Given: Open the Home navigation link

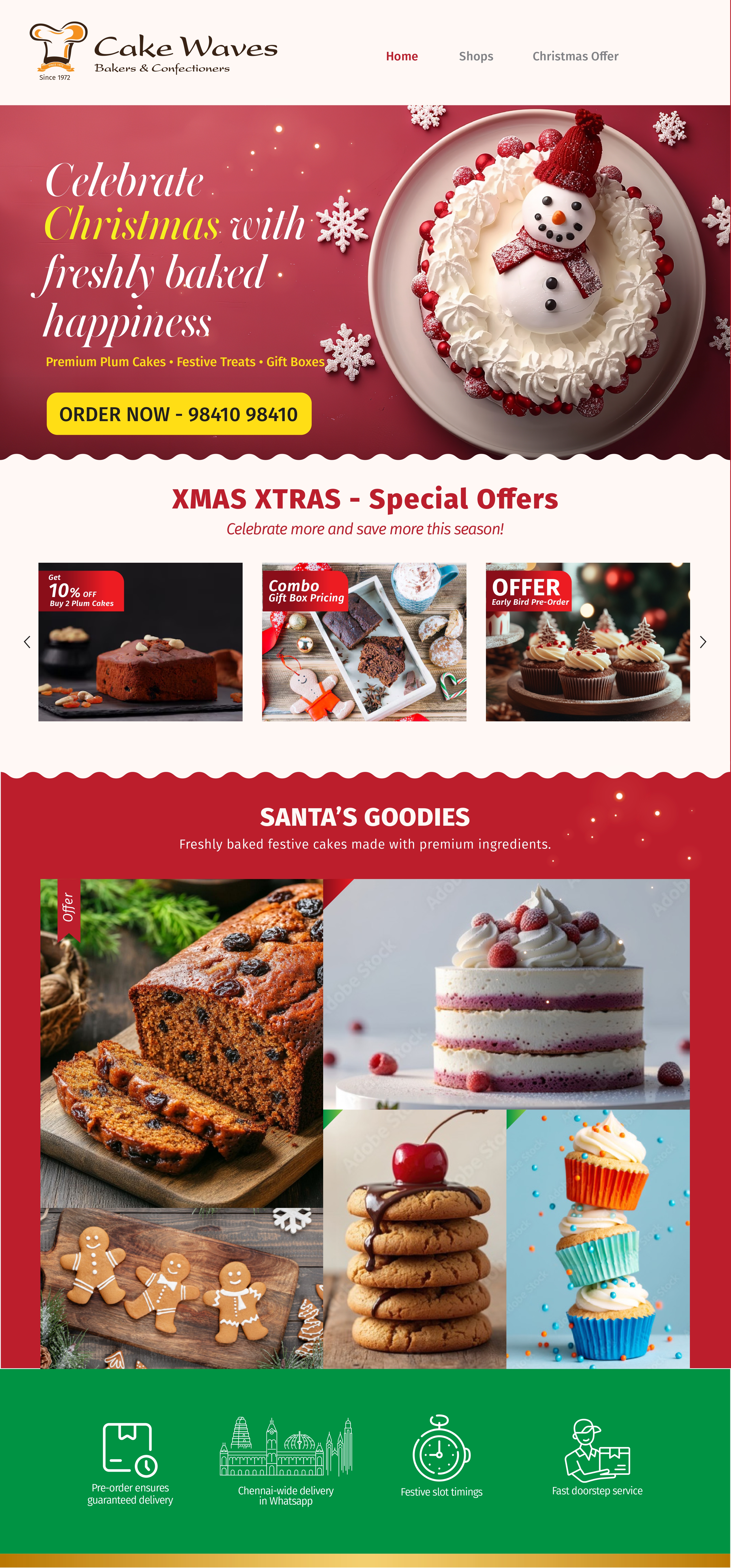Looking at the screenshot, I should (402, 56).
